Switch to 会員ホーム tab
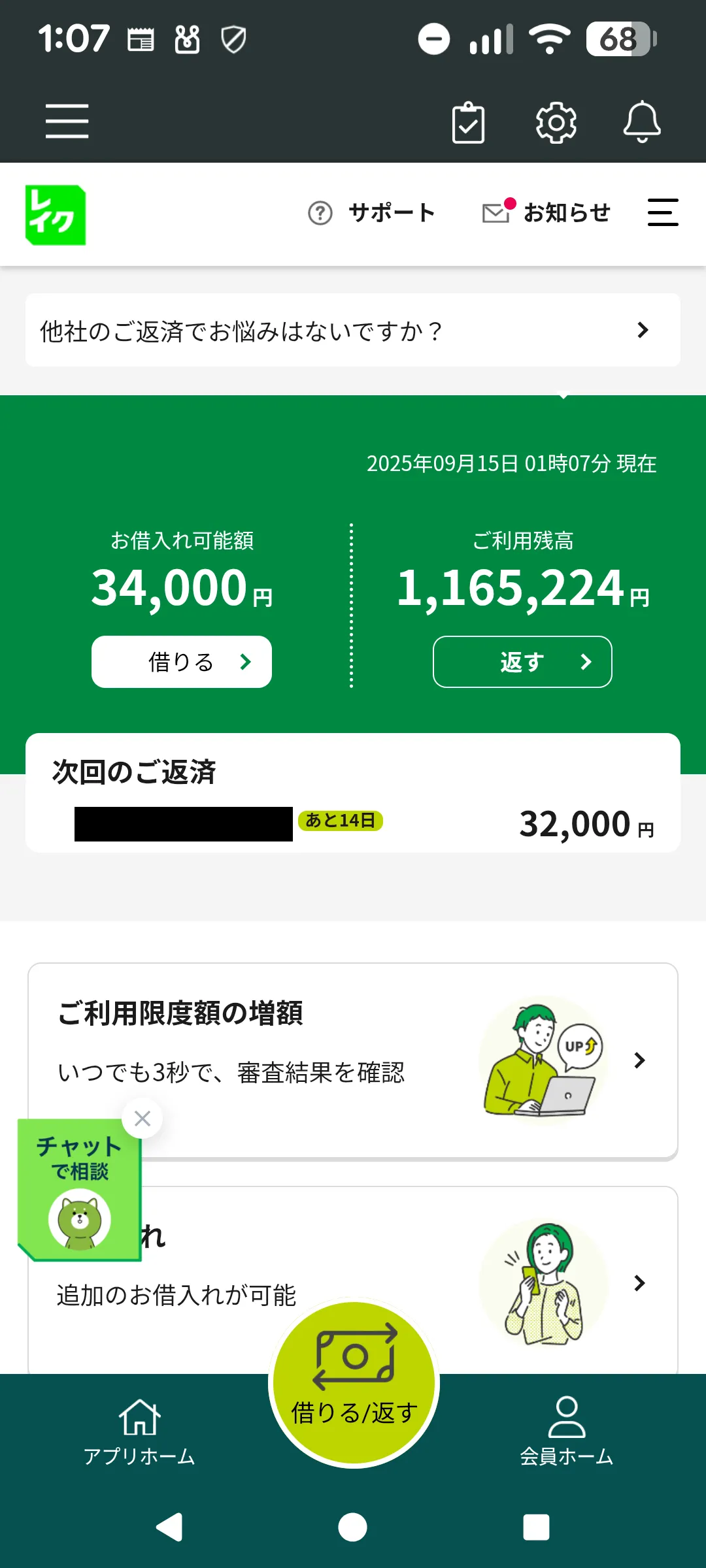Viewport: 706px width, 1568px height. (566, 1431)
